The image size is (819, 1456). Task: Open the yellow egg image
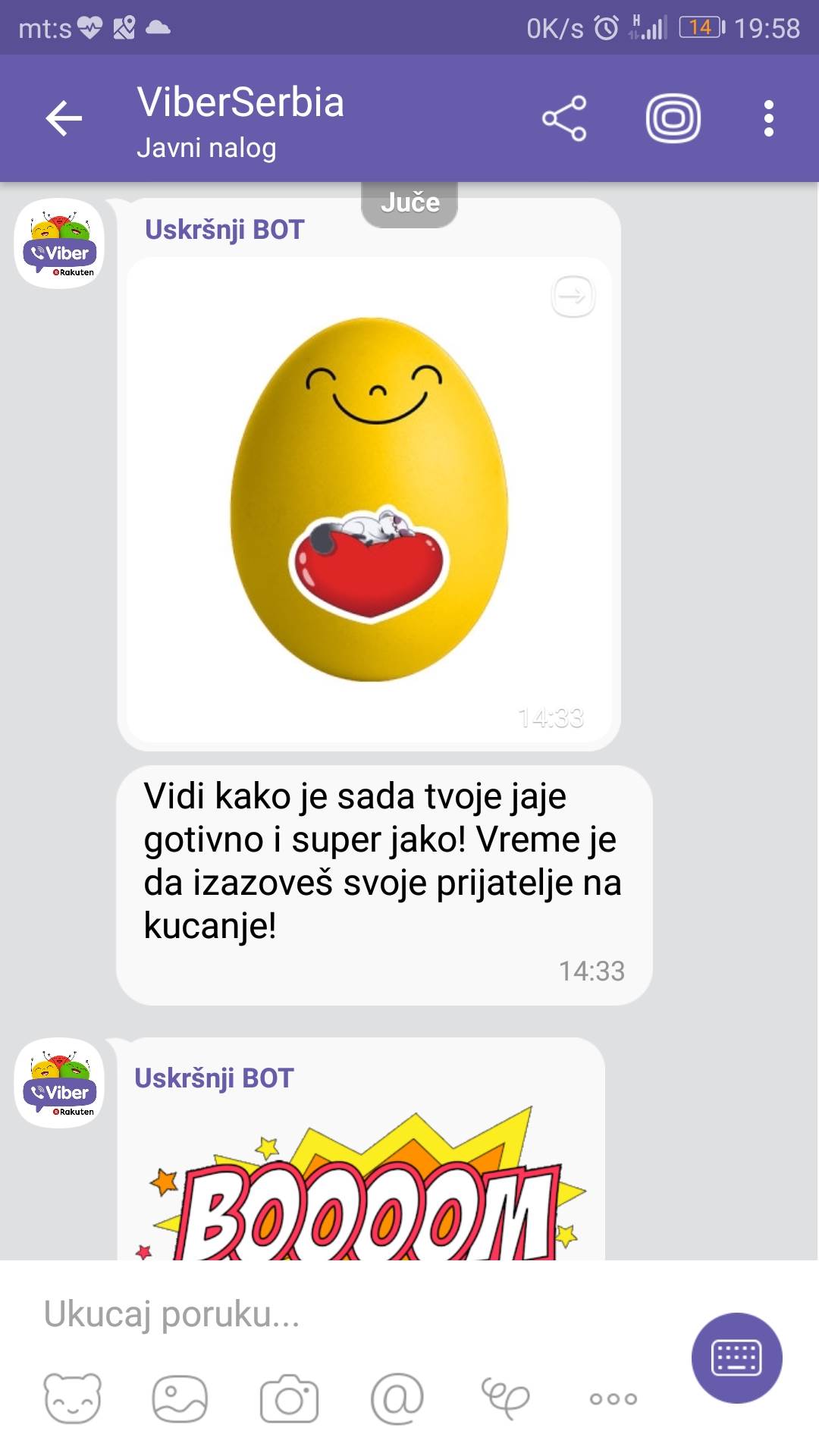coord(369,500)
